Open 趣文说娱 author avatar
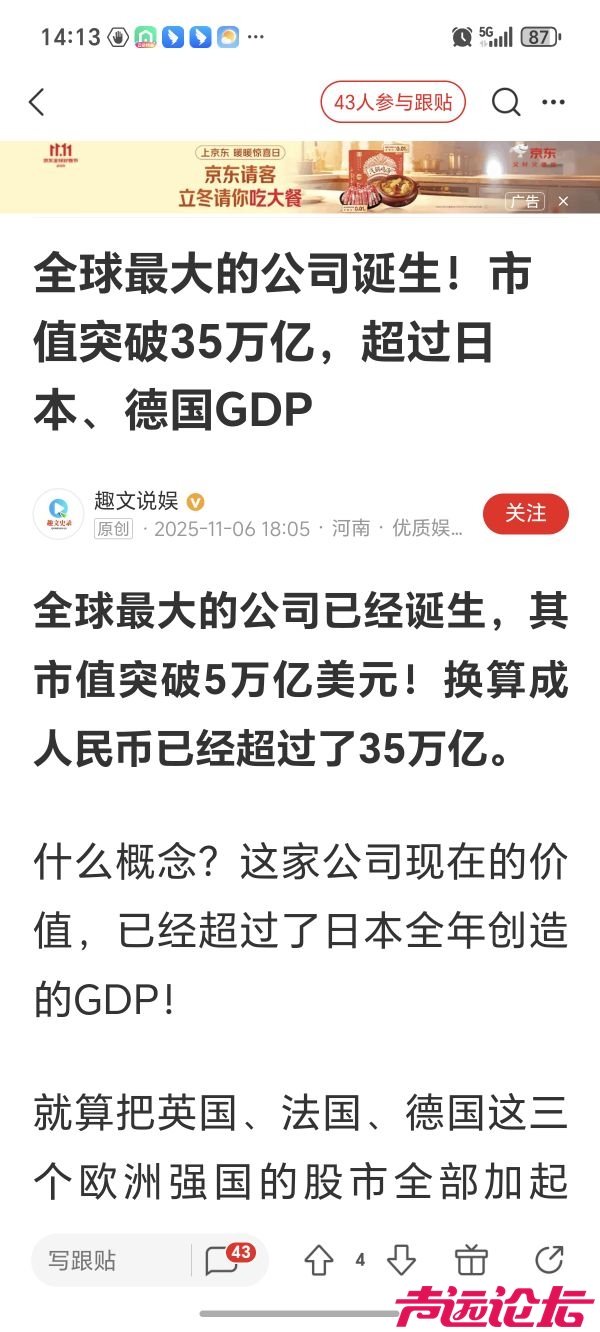The image size is (600, 1332). click(58, 514)
